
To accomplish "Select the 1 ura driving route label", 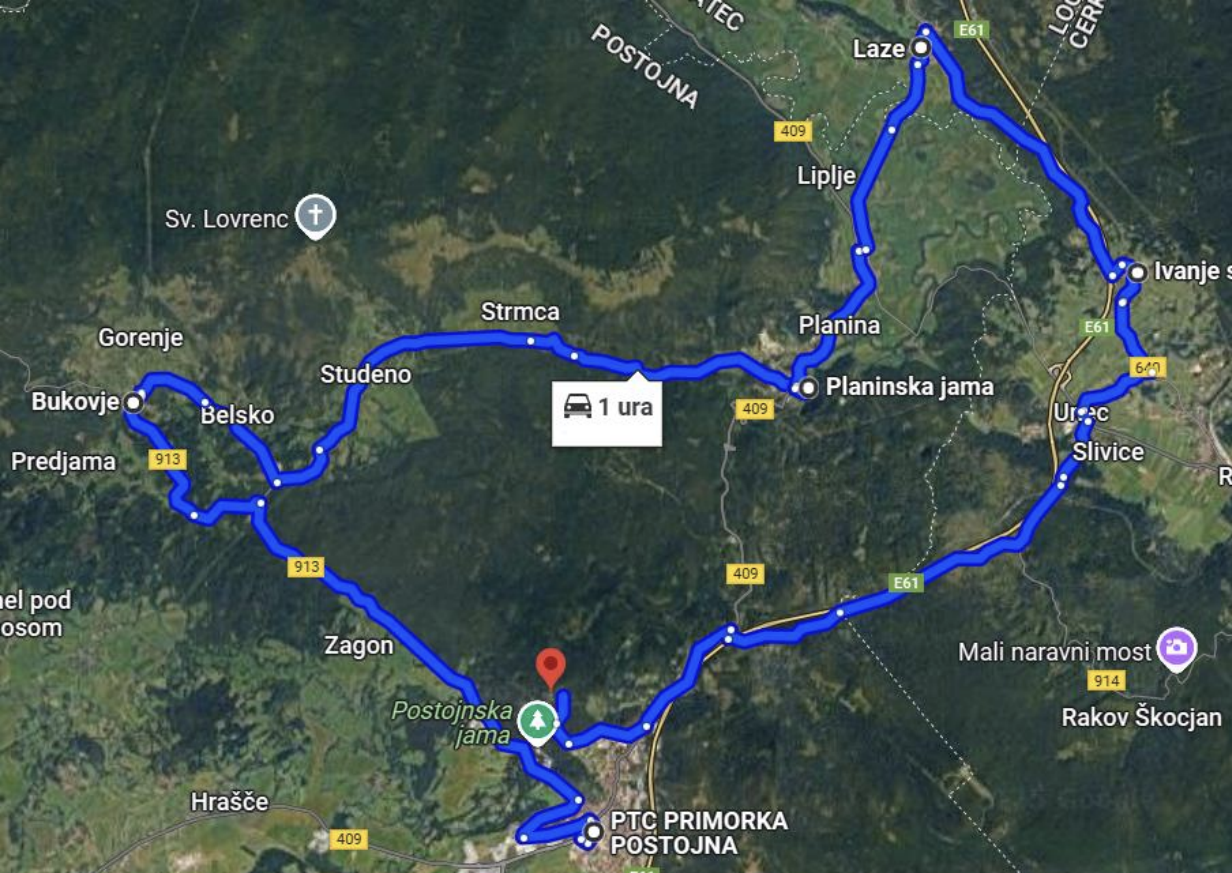I will point(607,407).
